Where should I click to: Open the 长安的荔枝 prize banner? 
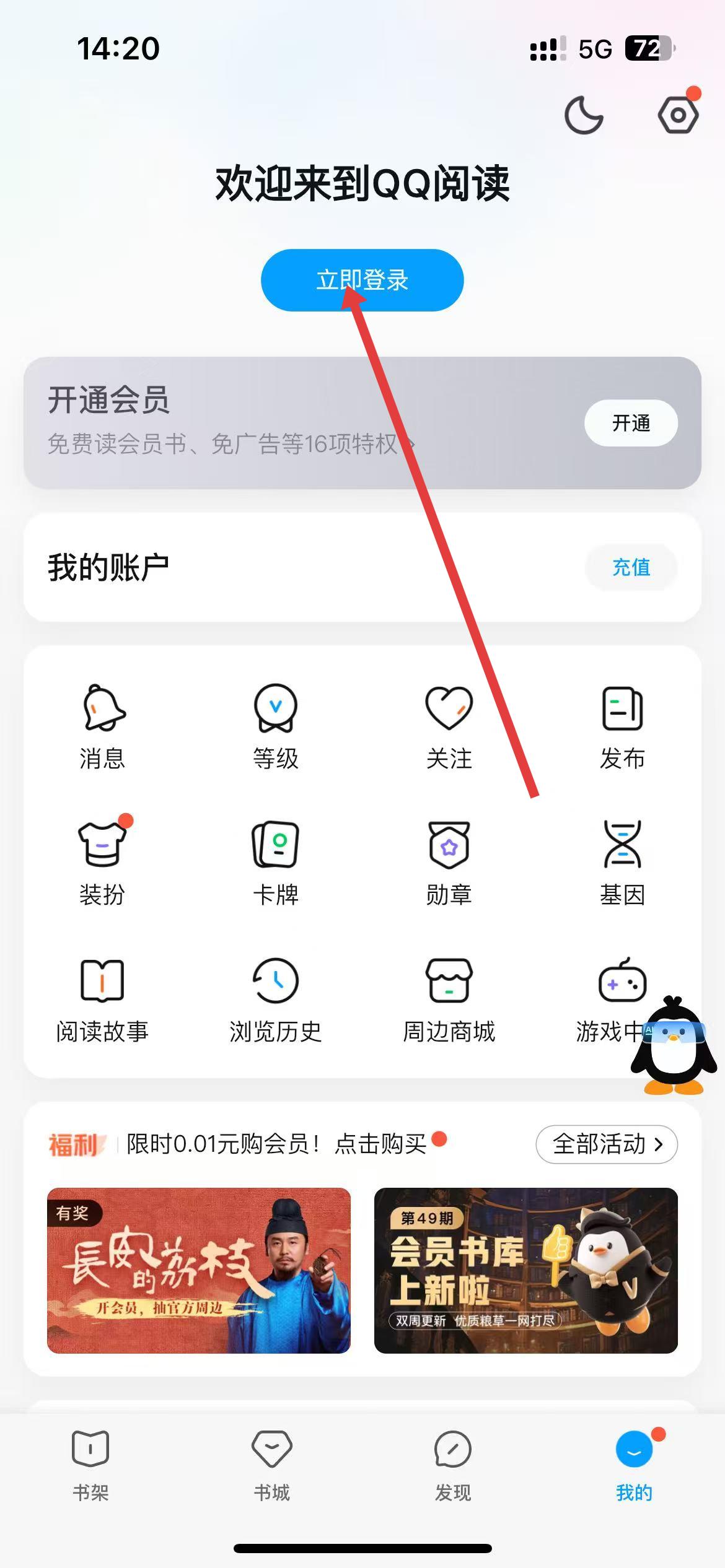pos(199,1271)
